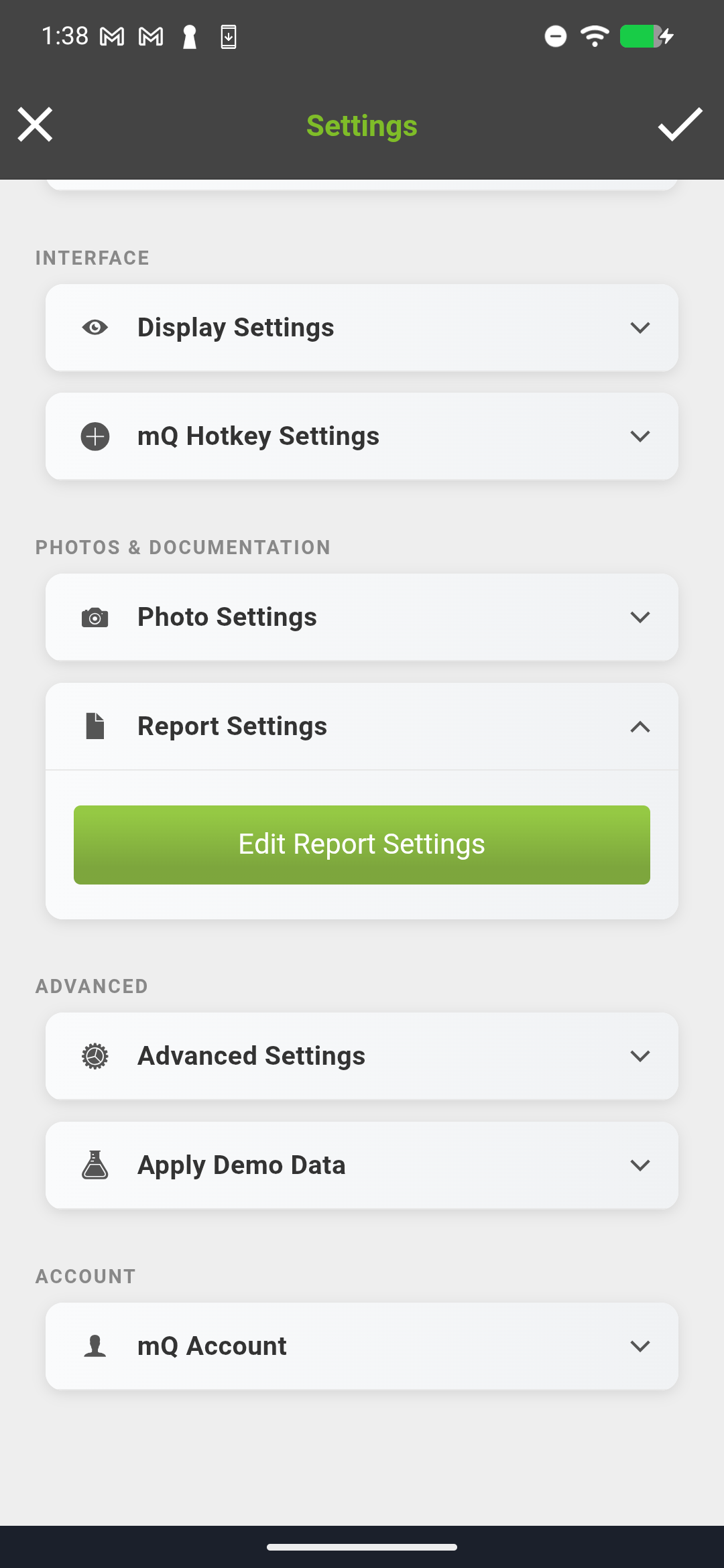This screenshot has width=724, height=1568.
Task: Click the plus-circle icon for mQ Hotkey Settings
Action: [x=95, y=436]
